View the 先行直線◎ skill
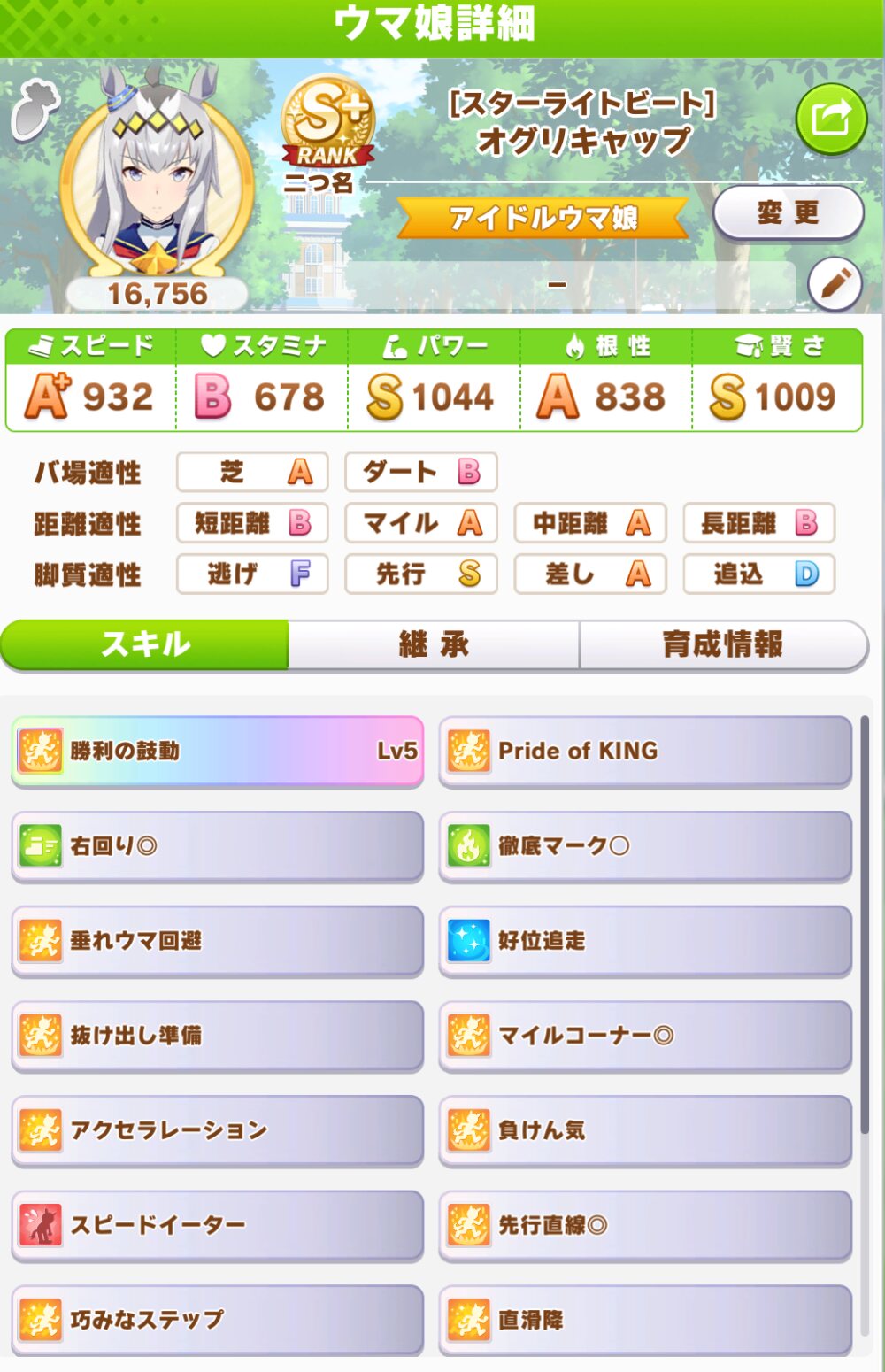This screenshot has width=885, height=1372. (645, 1224)
